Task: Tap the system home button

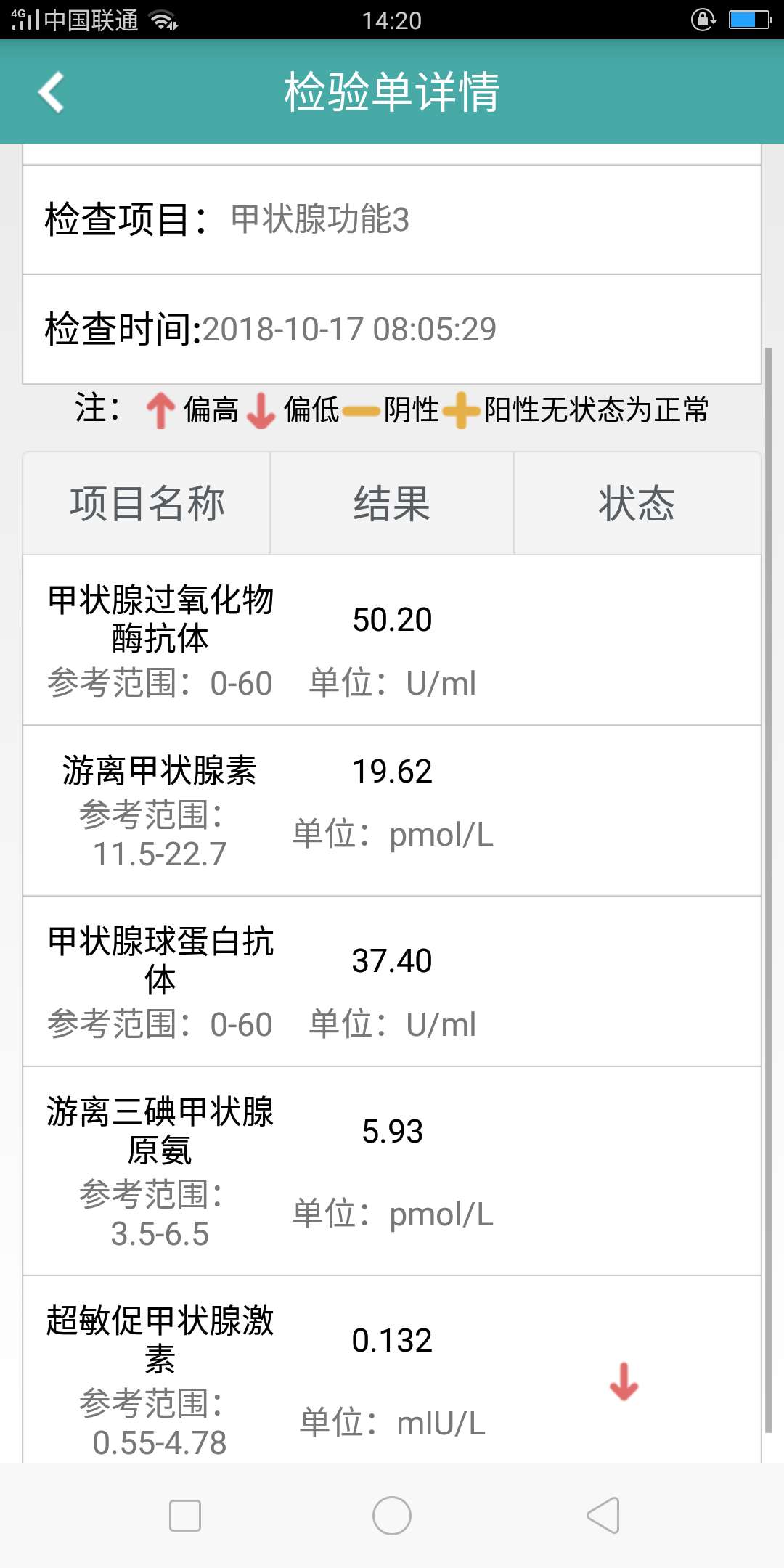Action: [x=392, y=1516]
